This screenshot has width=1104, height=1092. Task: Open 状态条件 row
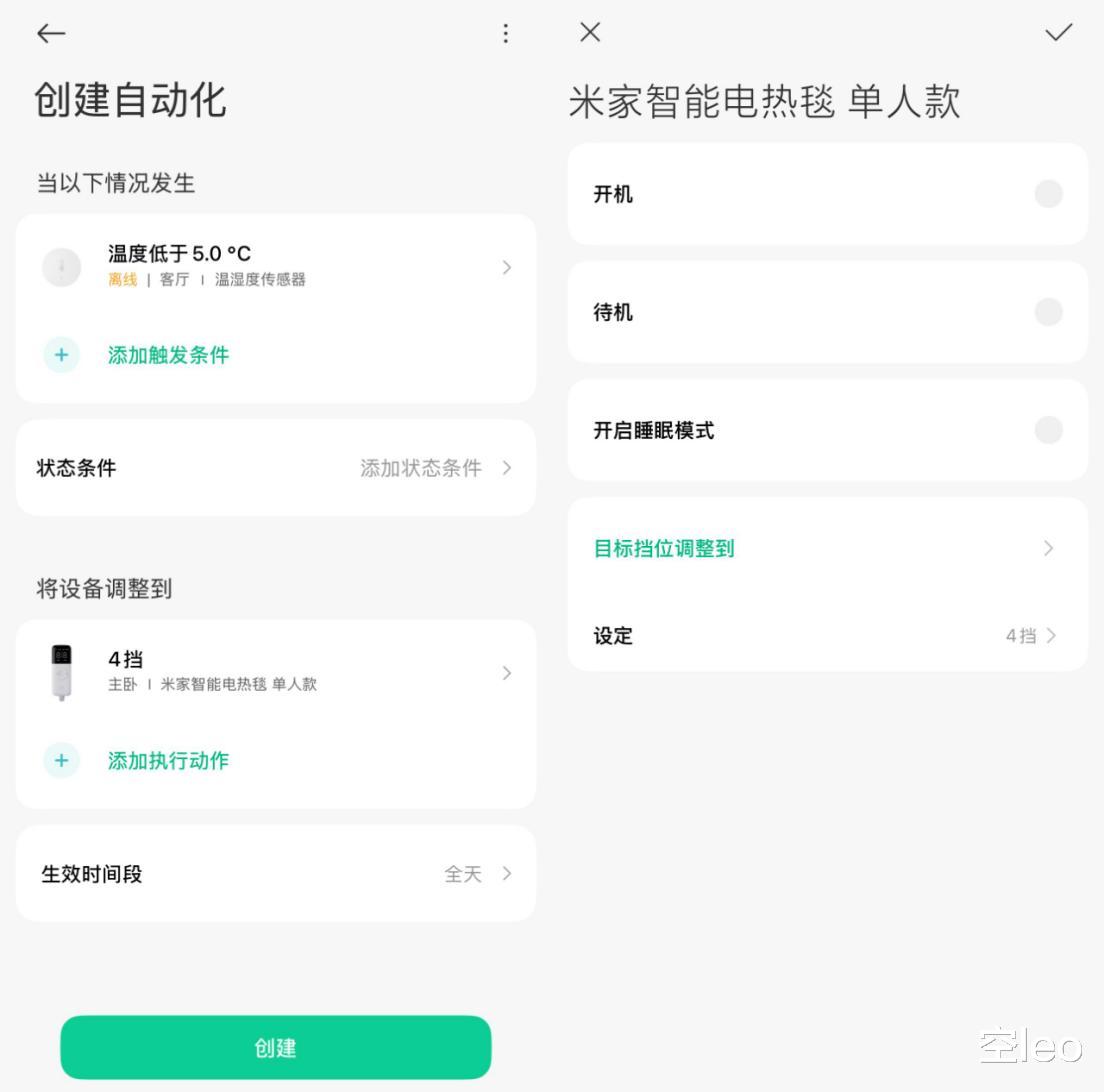click(276, 467)
